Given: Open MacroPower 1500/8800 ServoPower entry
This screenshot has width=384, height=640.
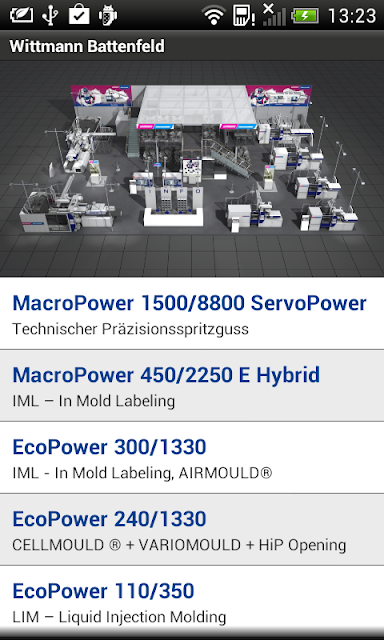Looking at the screenshot, I should pyautogui.click(x=192, y=313).
